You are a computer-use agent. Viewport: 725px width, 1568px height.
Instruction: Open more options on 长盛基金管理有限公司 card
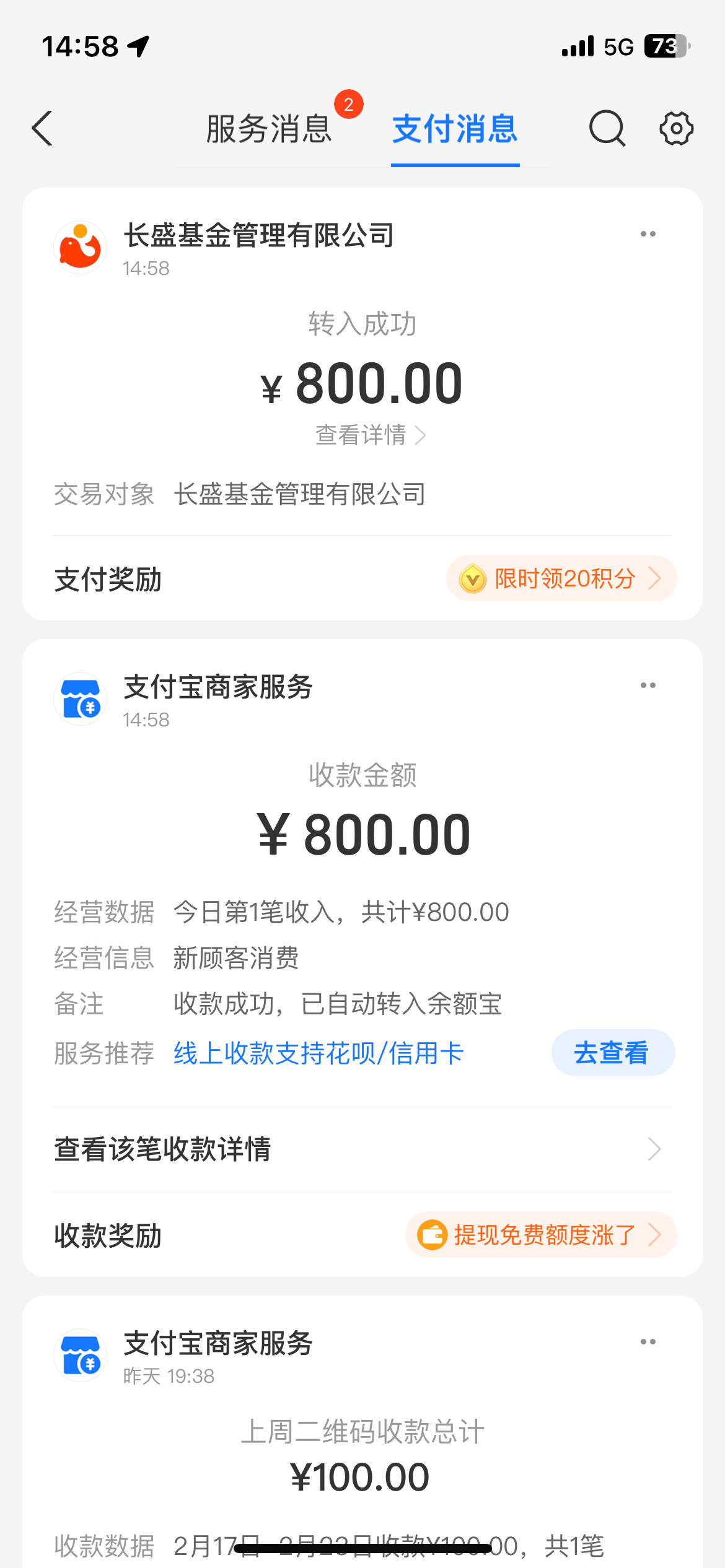648,234
